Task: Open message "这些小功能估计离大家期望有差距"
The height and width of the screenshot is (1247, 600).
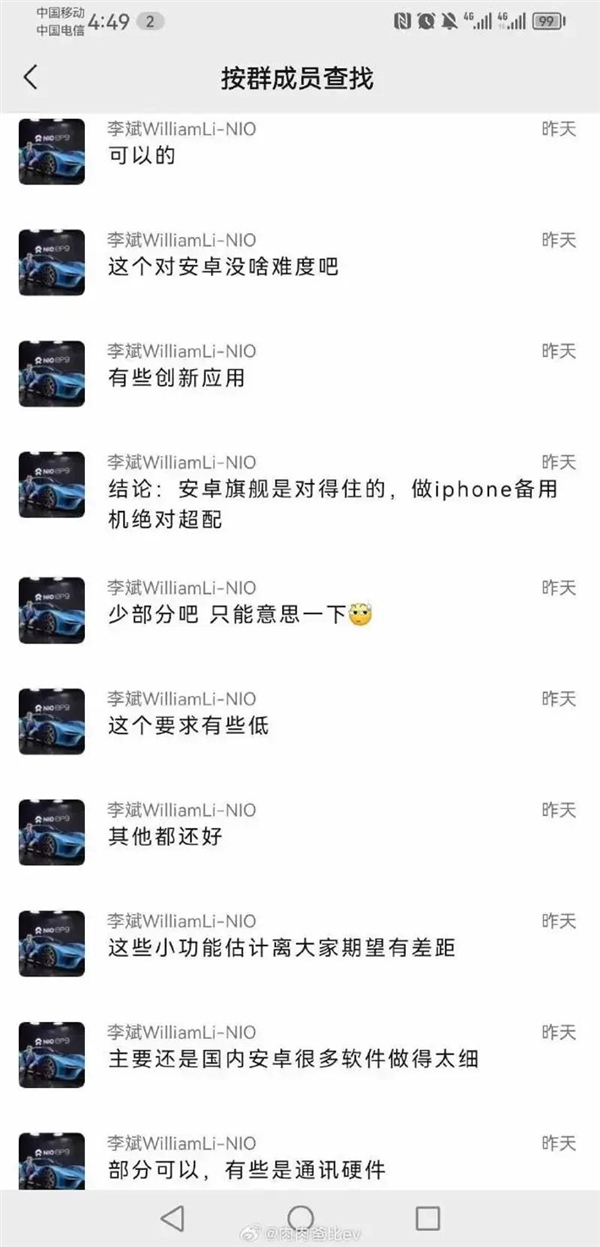Action: point(281,947)
